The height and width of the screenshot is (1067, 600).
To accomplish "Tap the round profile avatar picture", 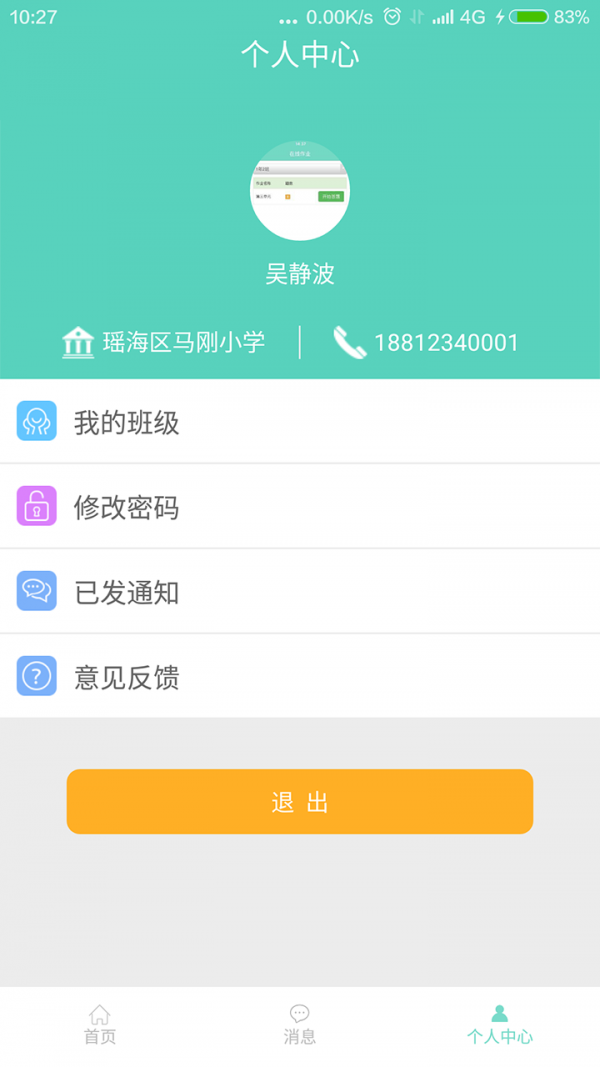I will point(300,191).
